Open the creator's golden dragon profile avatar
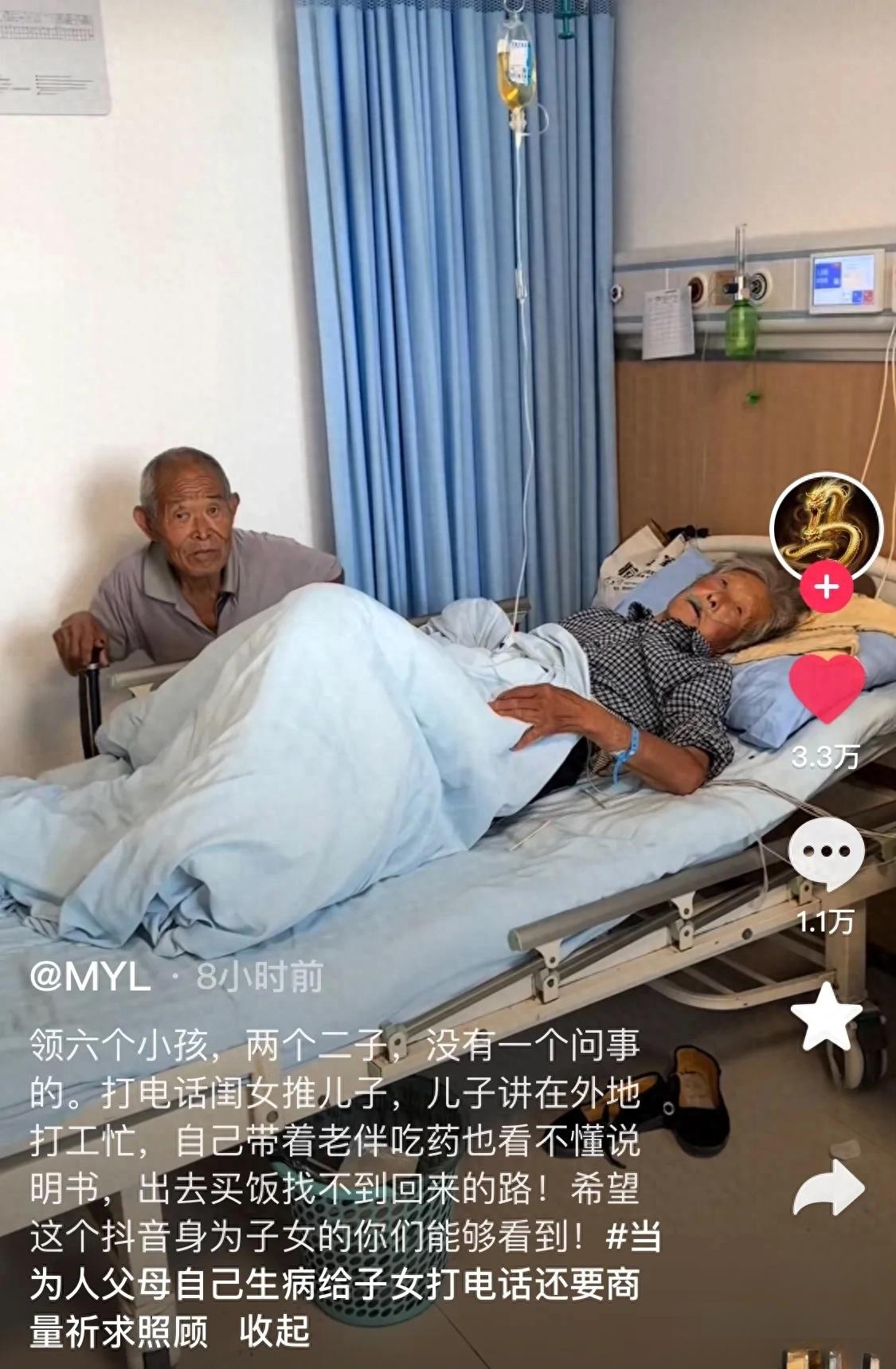Viewport: 896px width, 1369px height. pyautogui.click(x=827, y=528)
